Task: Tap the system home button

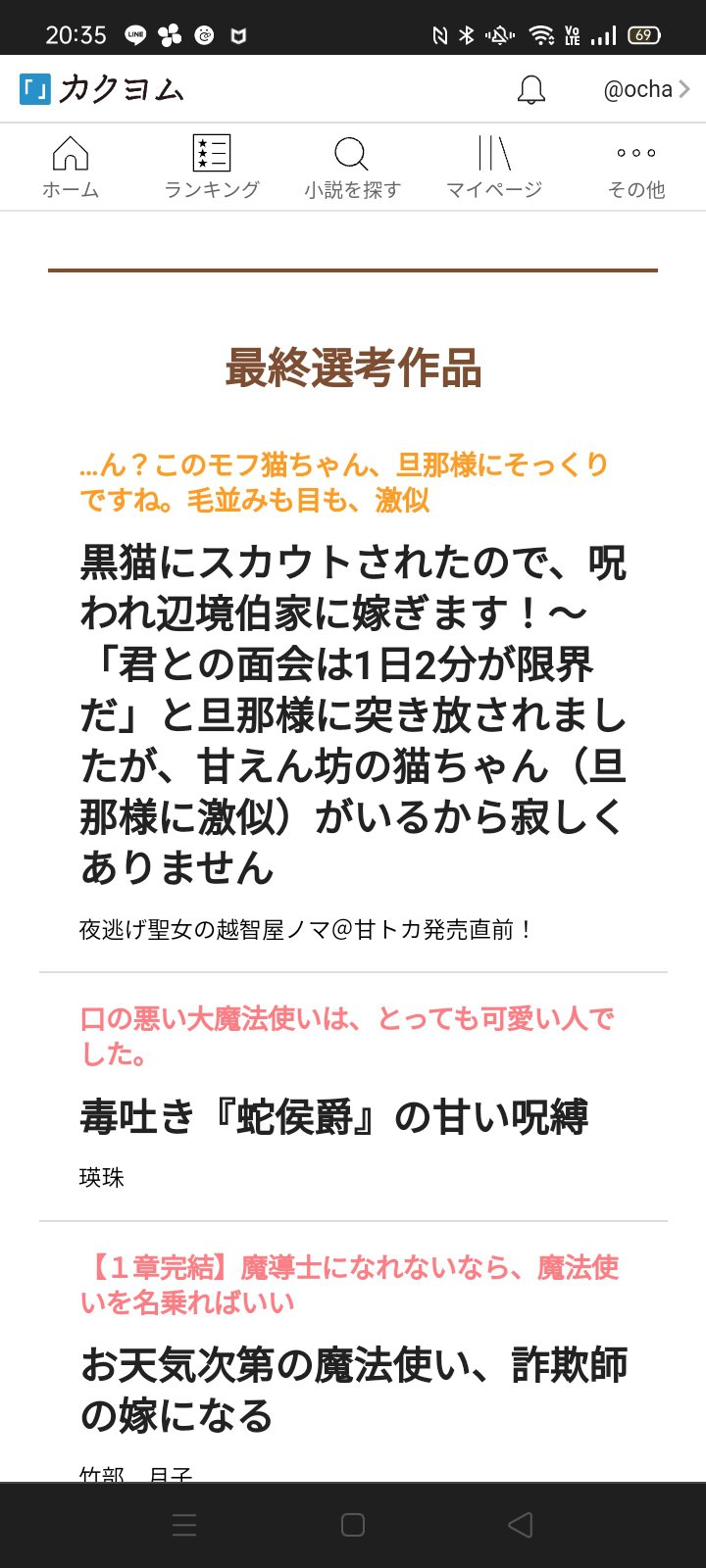Action: point(353,1525)
